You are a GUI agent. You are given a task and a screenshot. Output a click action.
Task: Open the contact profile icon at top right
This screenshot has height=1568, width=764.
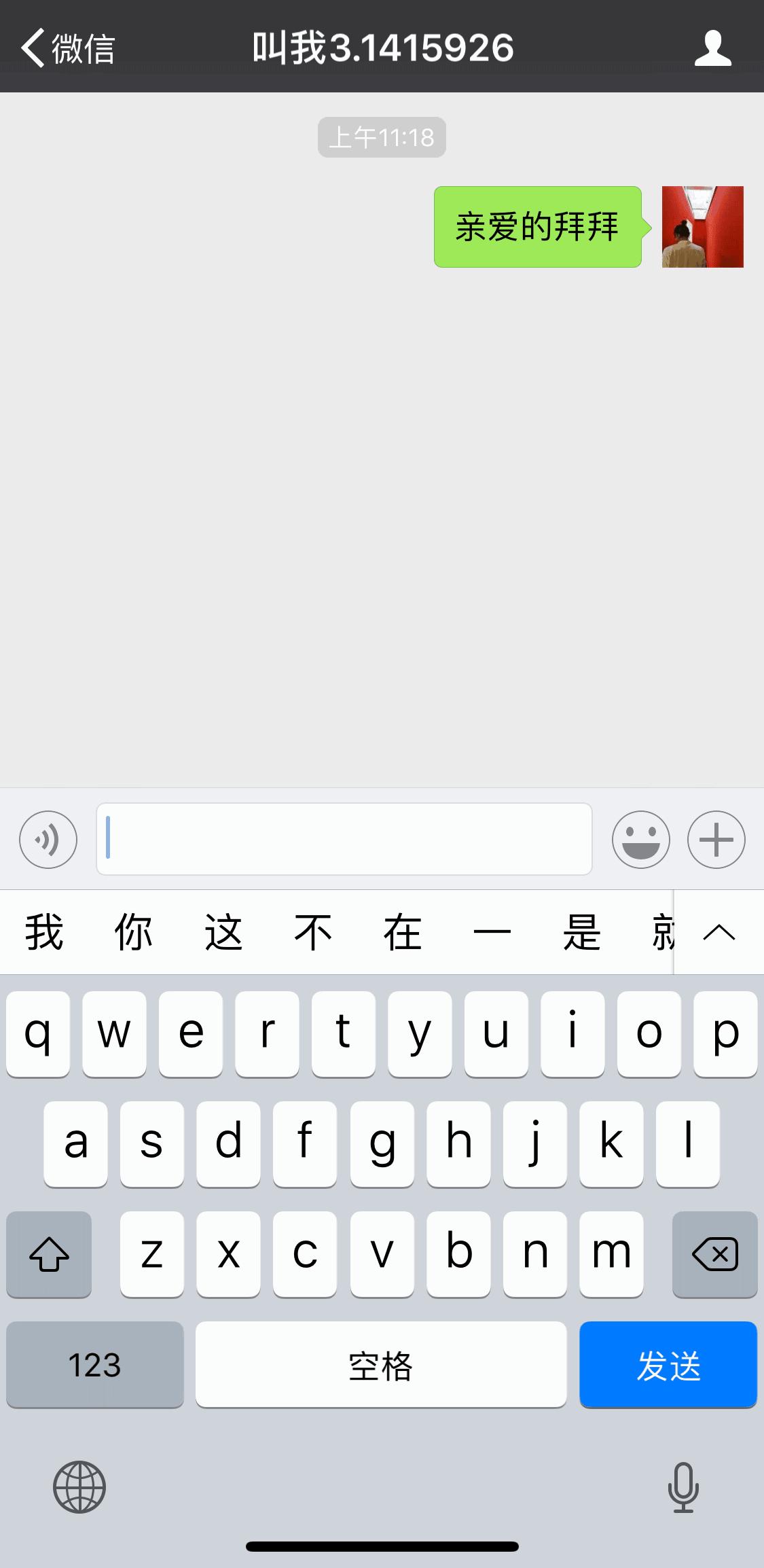[710, 46]
